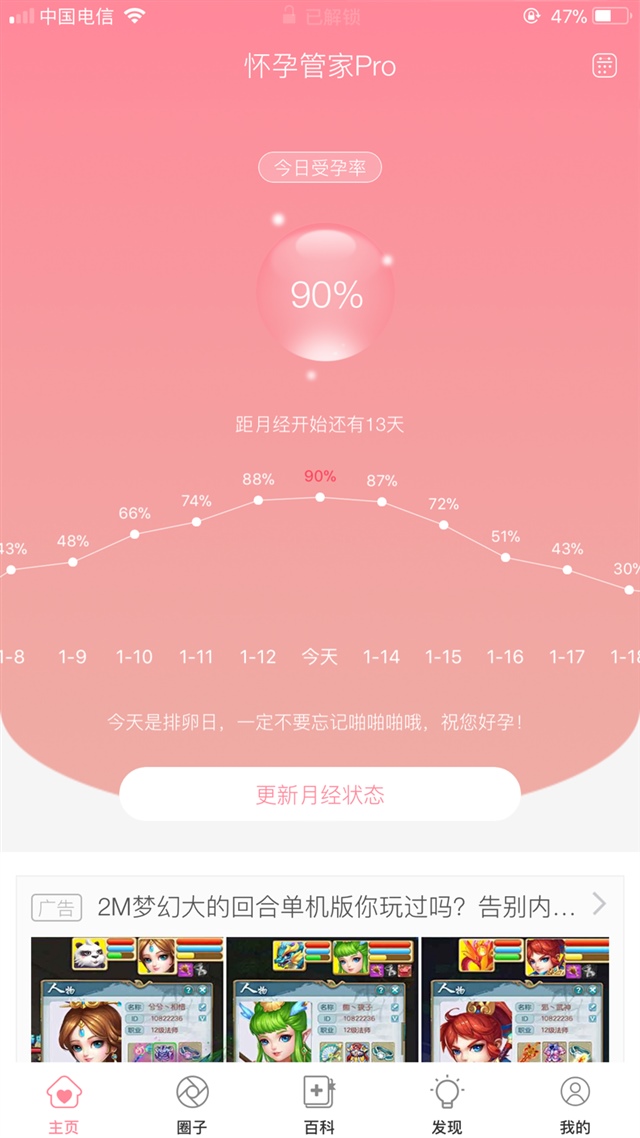
Task: Pick the 1-10 date on the chart
Action: 134,657
